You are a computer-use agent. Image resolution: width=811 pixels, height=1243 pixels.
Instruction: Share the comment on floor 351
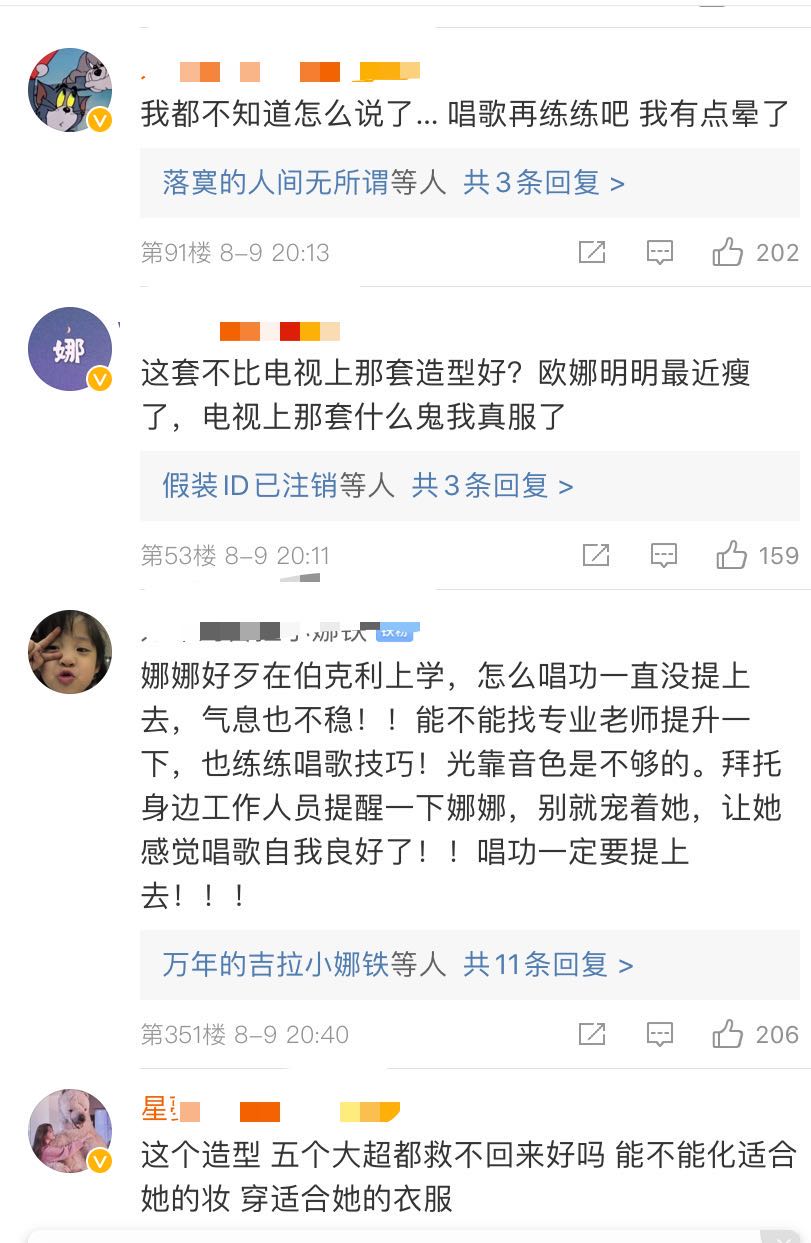coord(592,1035)
